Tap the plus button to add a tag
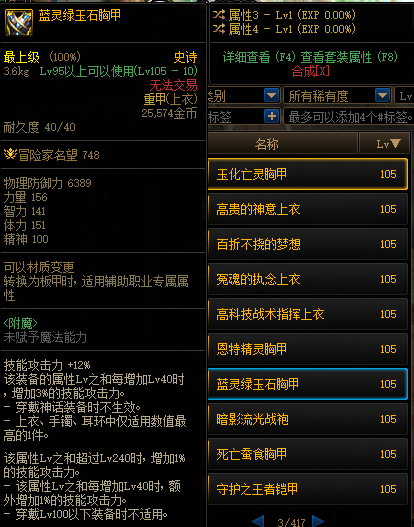Viewport: 414px width, 527px height. 272,116
